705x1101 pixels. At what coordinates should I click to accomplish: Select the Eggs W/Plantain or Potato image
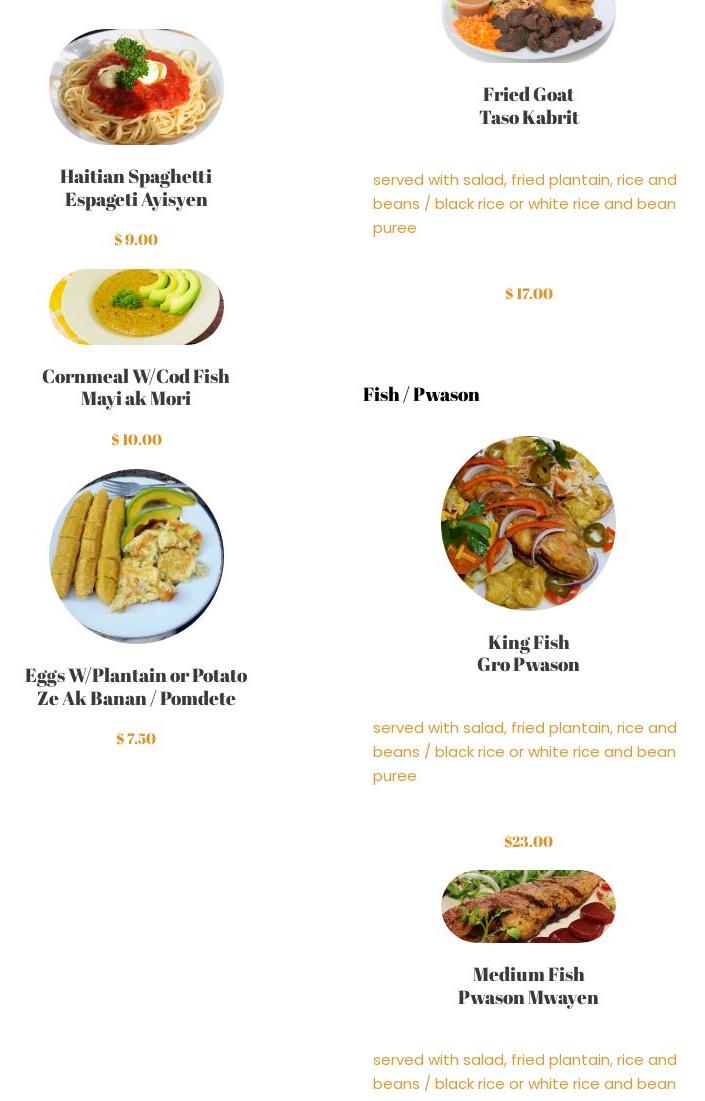click(x=136, y=556)
